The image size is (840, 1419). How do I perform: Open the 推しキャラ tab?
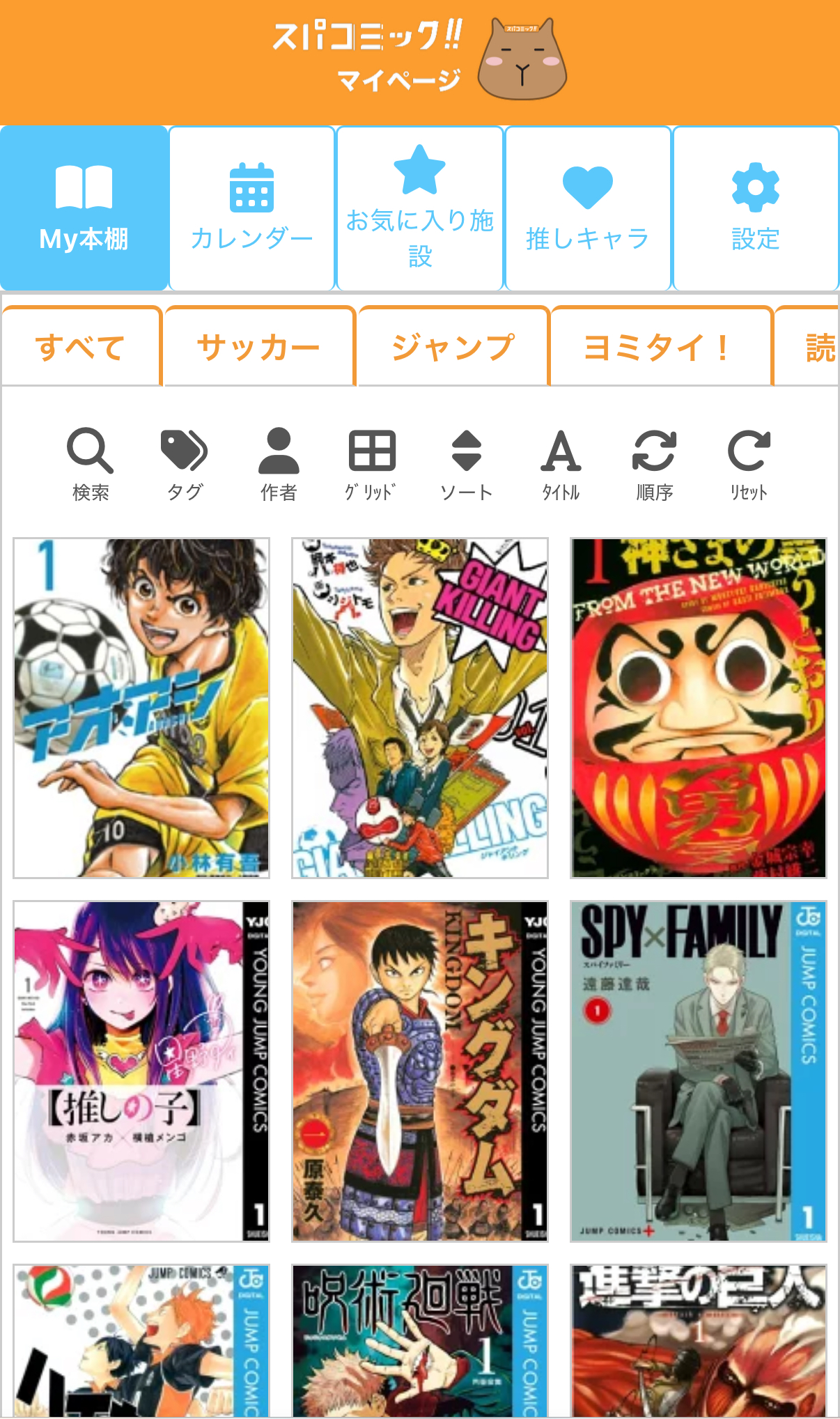tap(587, 208)
